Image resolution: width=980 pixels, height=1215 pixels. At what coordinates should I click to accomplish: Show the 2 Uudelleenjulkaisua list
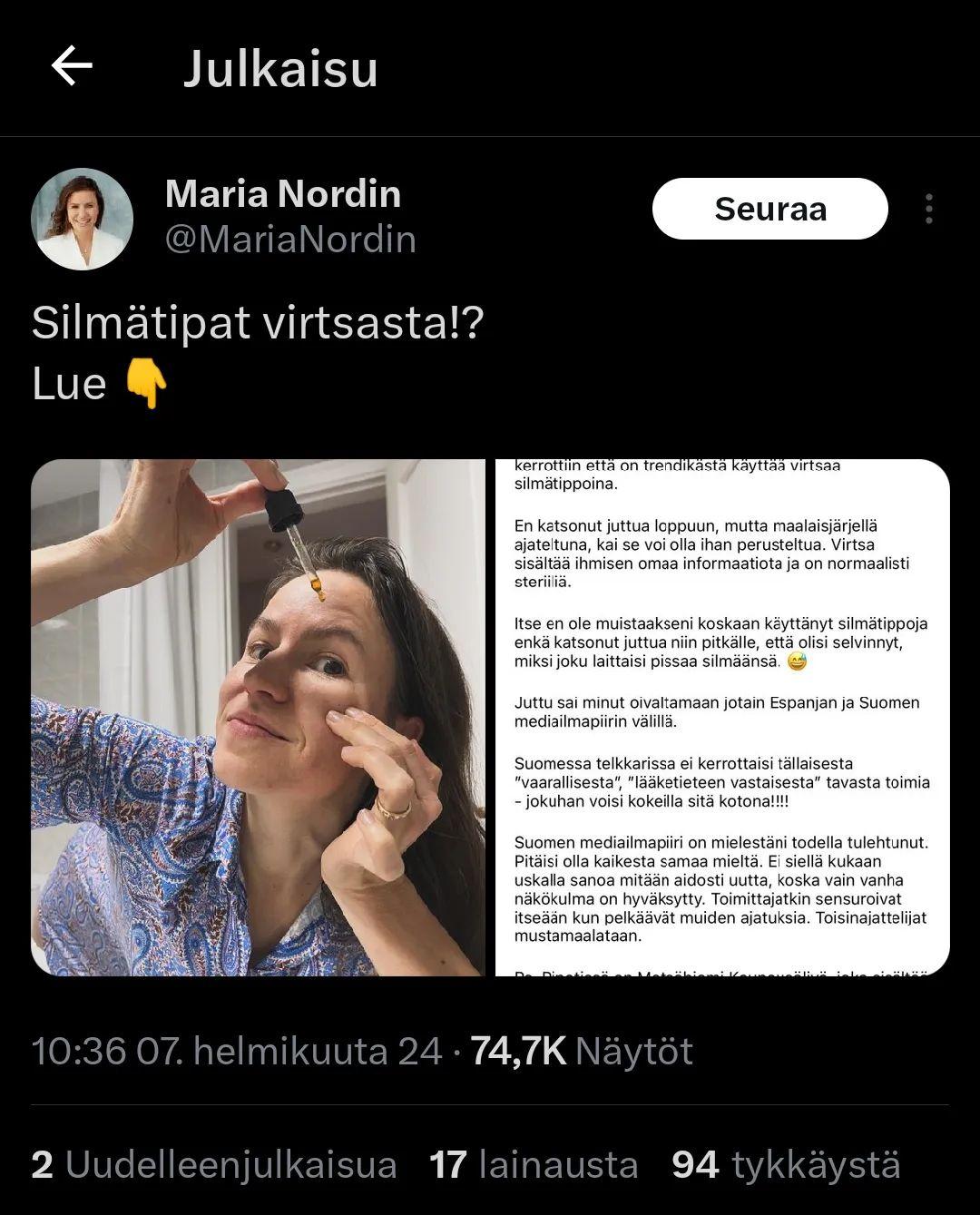214,1164
